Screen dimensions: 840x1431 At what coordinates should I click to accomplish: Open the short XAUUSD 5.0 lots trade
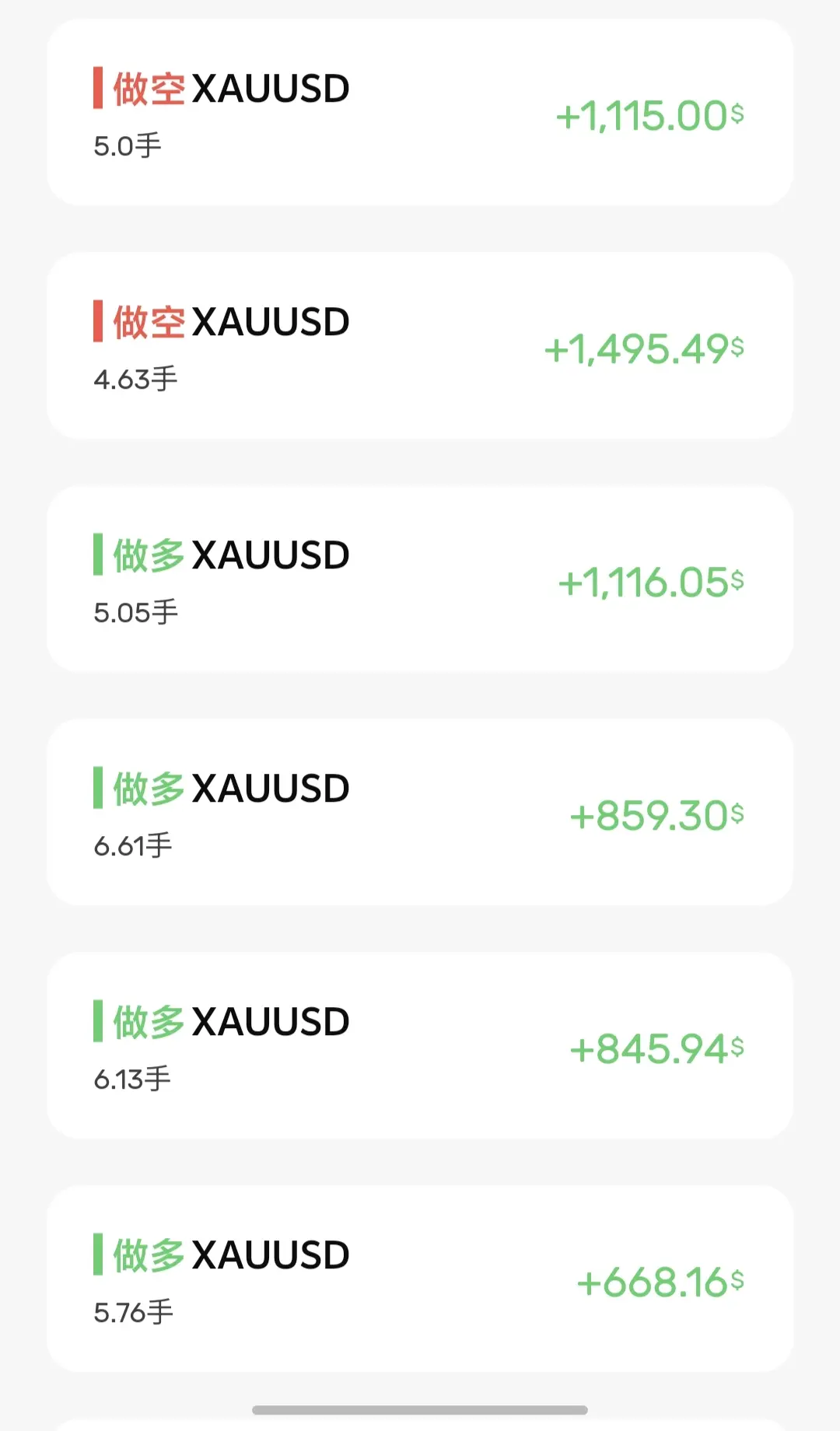pos(420,113)
